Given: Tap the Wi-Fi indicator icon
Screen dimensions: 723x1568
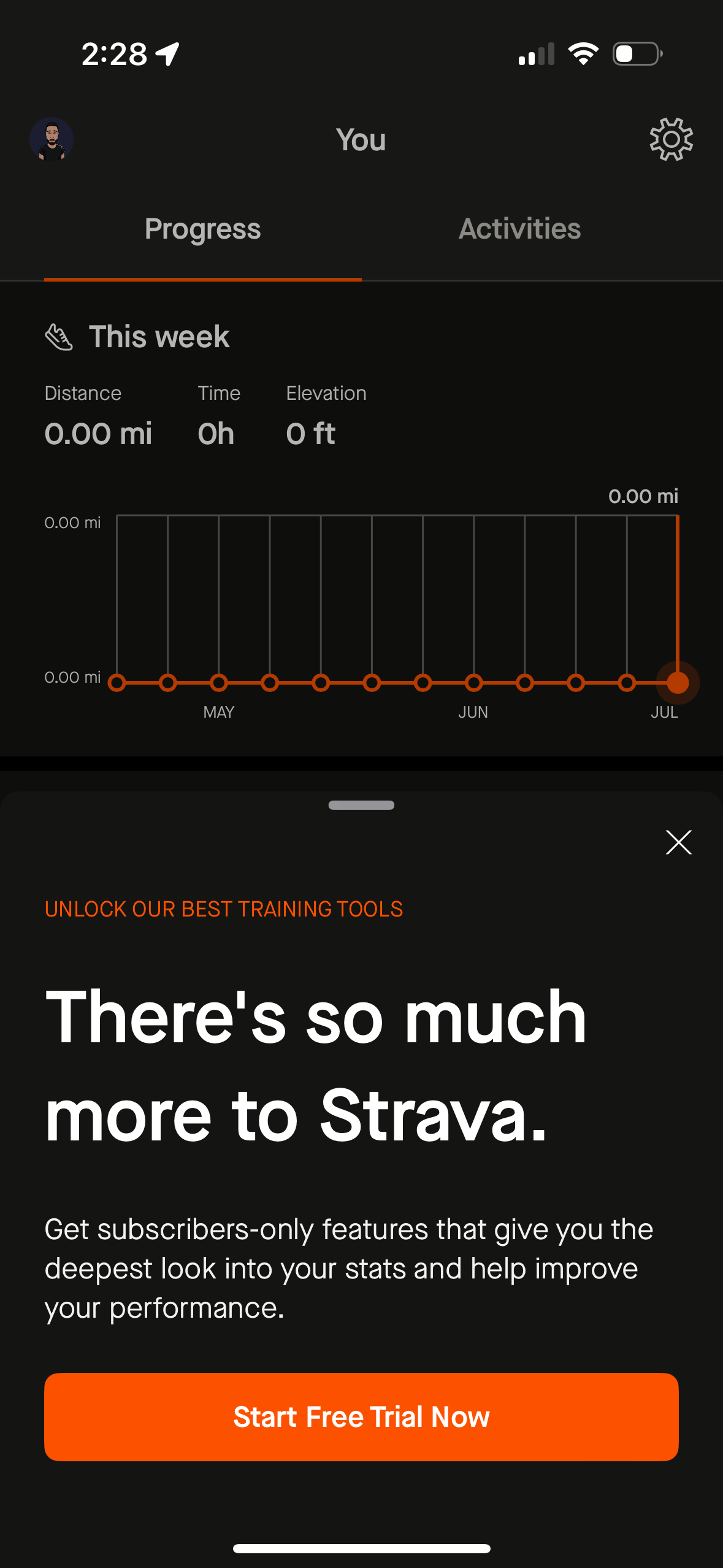Looking at the screenshot, I should pyautogui.click(x=583, y=53).
